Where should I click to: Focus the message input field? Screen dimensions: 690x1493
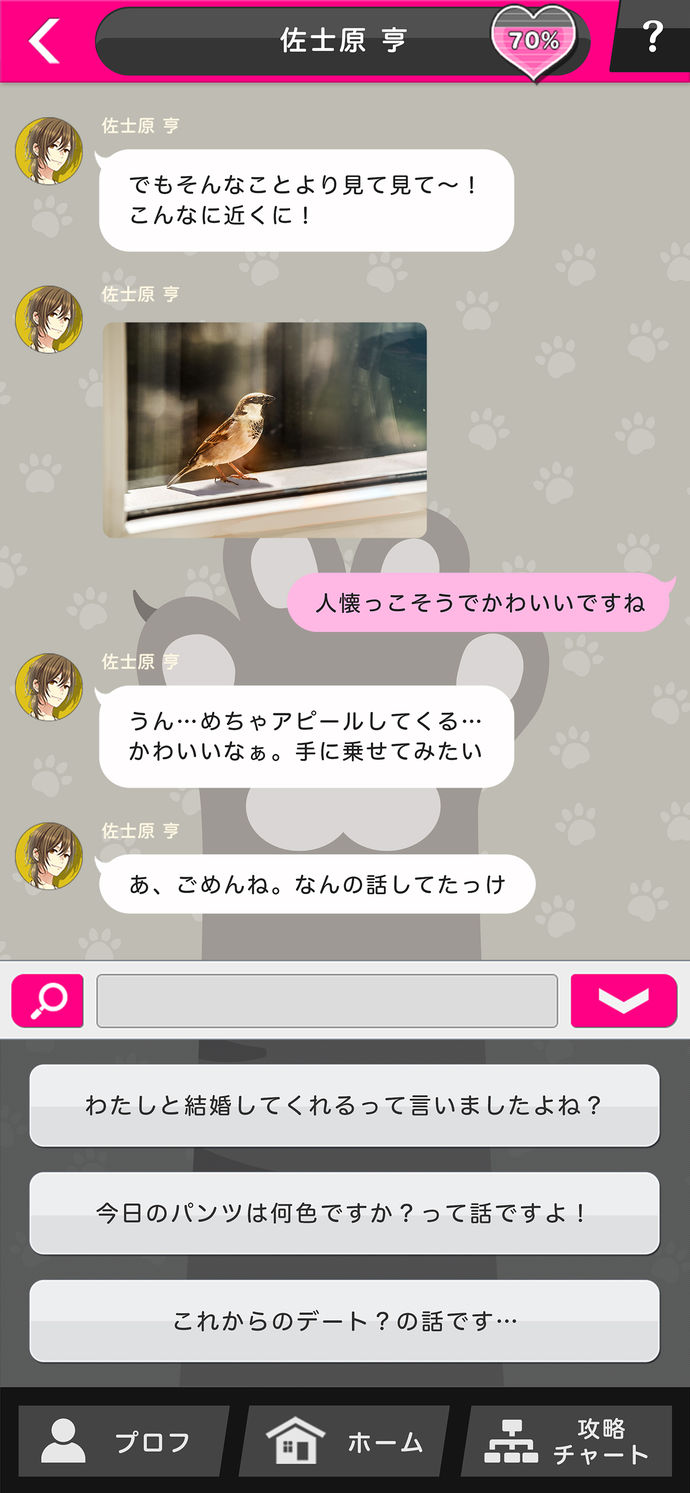pyautogui.click(x=327, y=1001)
